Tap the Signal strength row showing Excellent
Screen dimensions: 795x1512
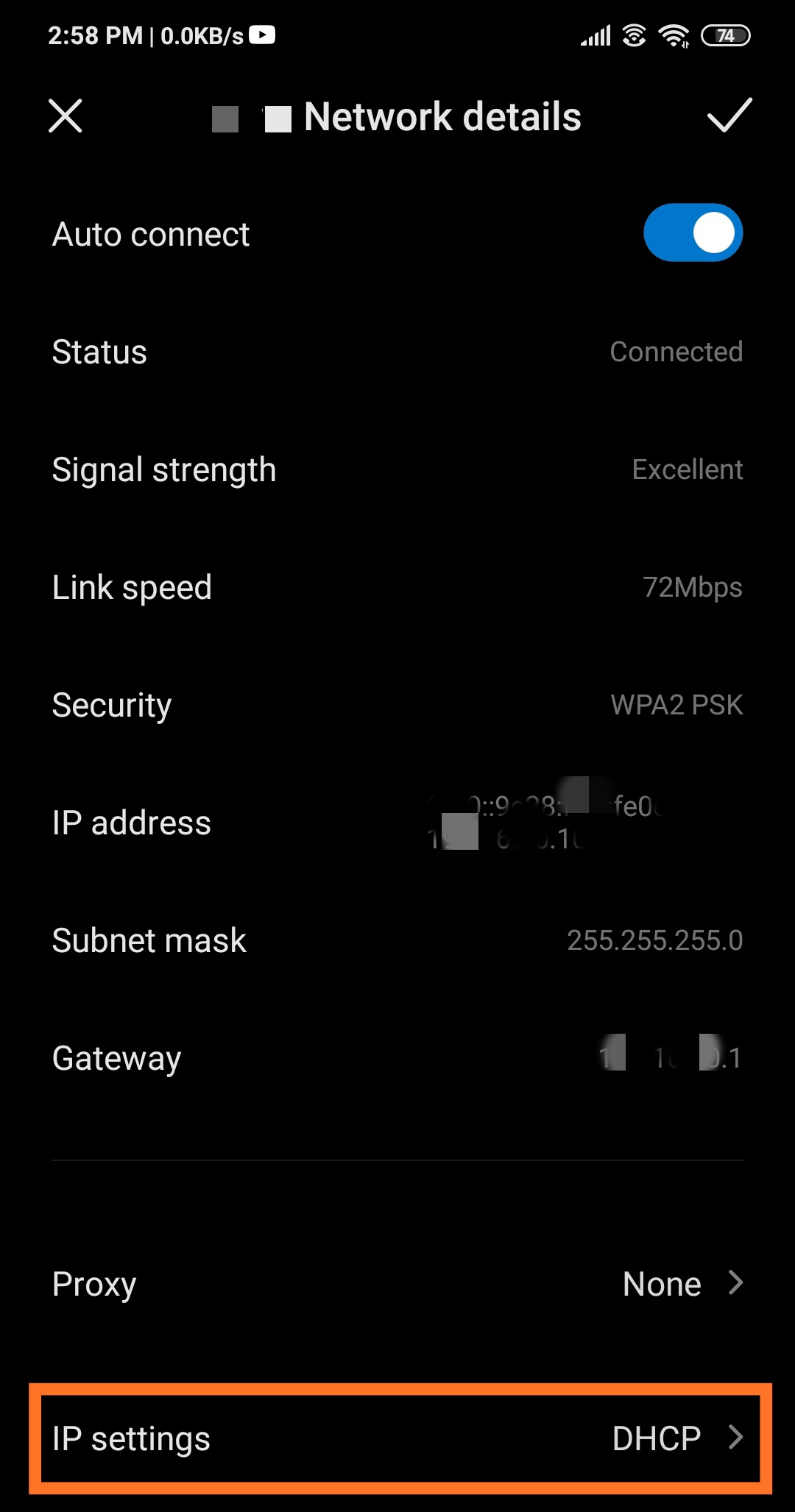coord(397,469)
